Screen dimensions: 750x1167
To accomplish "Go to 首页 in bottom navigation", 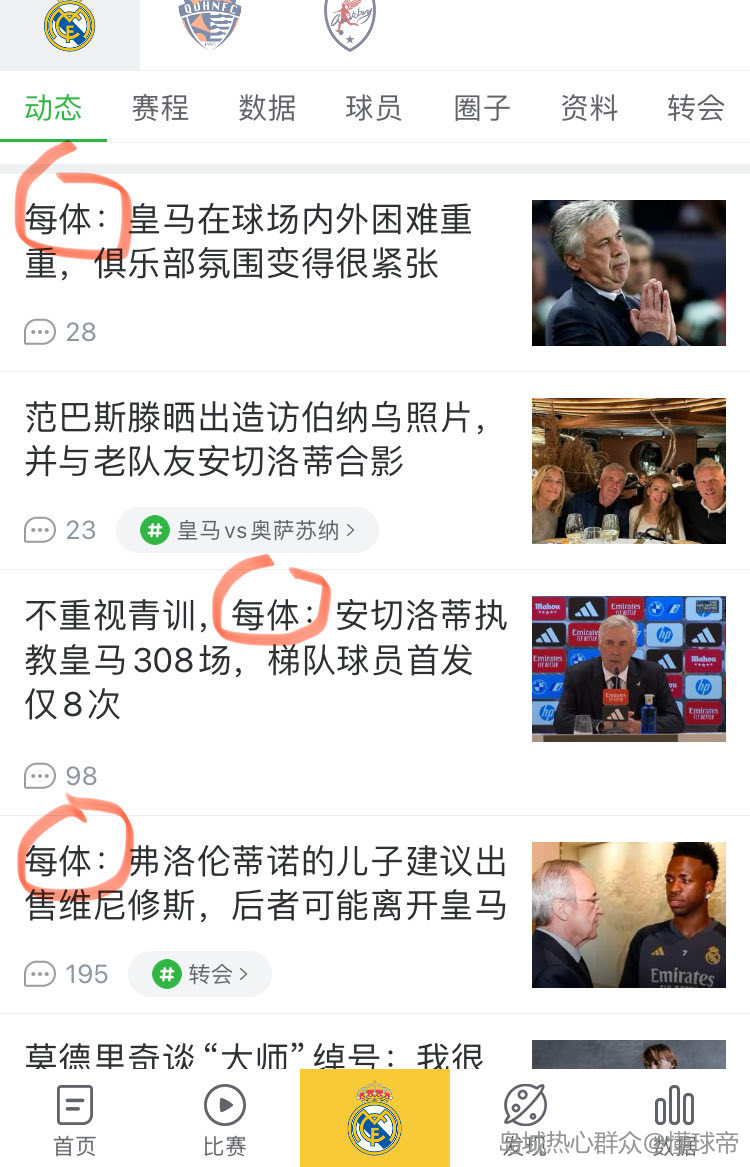I will pyautogui.click(x=75, y=1120).
